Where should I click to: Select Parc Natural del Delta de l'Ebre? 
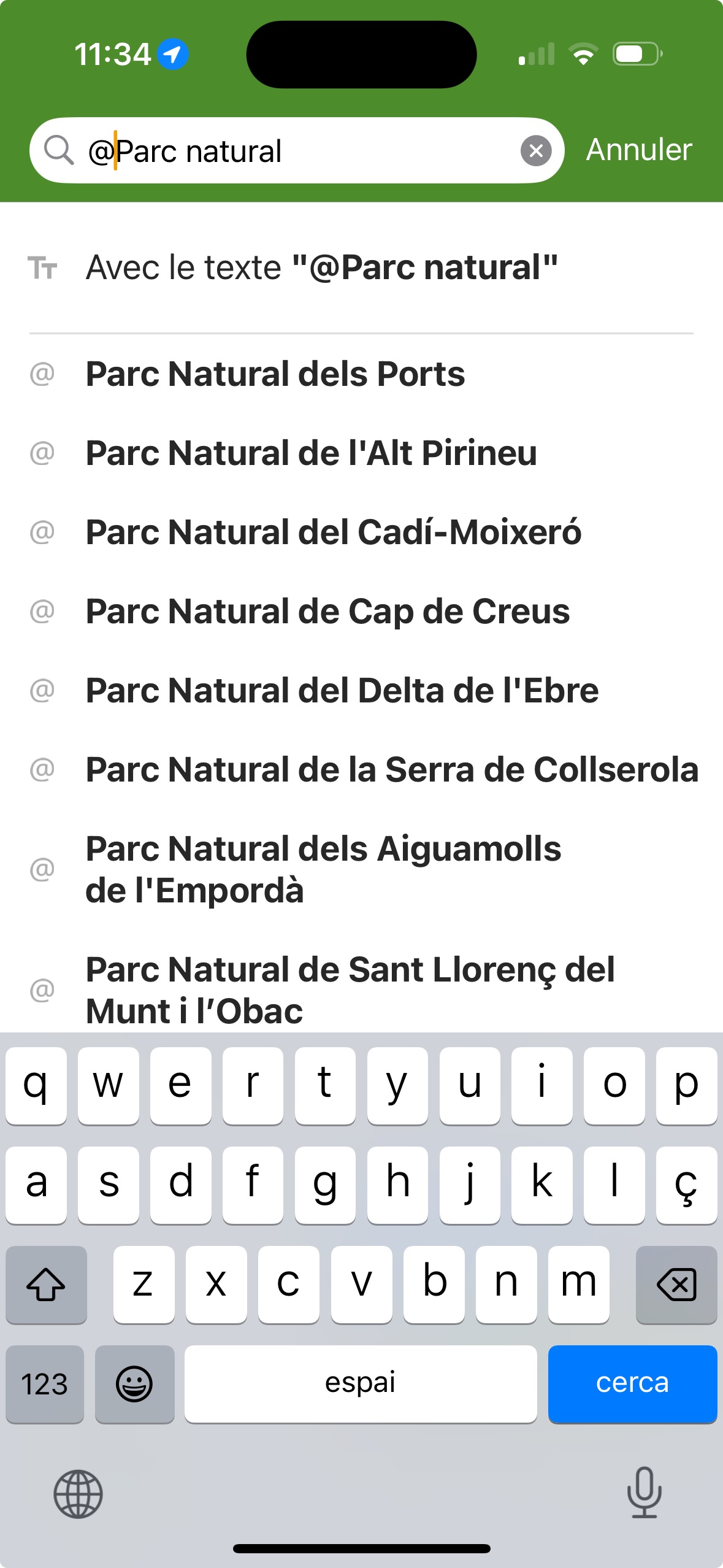pyautogui.click(x=342, y=691)
